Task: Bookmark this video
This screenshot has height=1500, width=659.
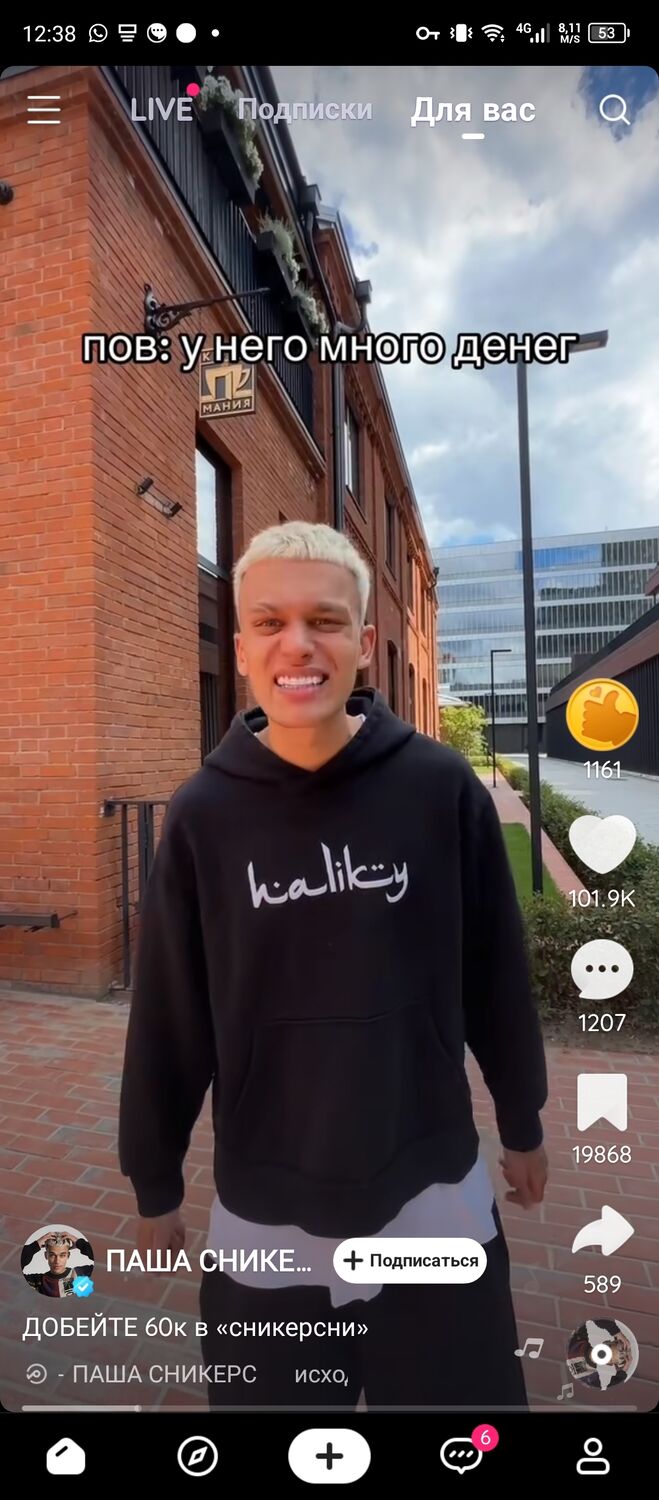Action: [602, 1102]
